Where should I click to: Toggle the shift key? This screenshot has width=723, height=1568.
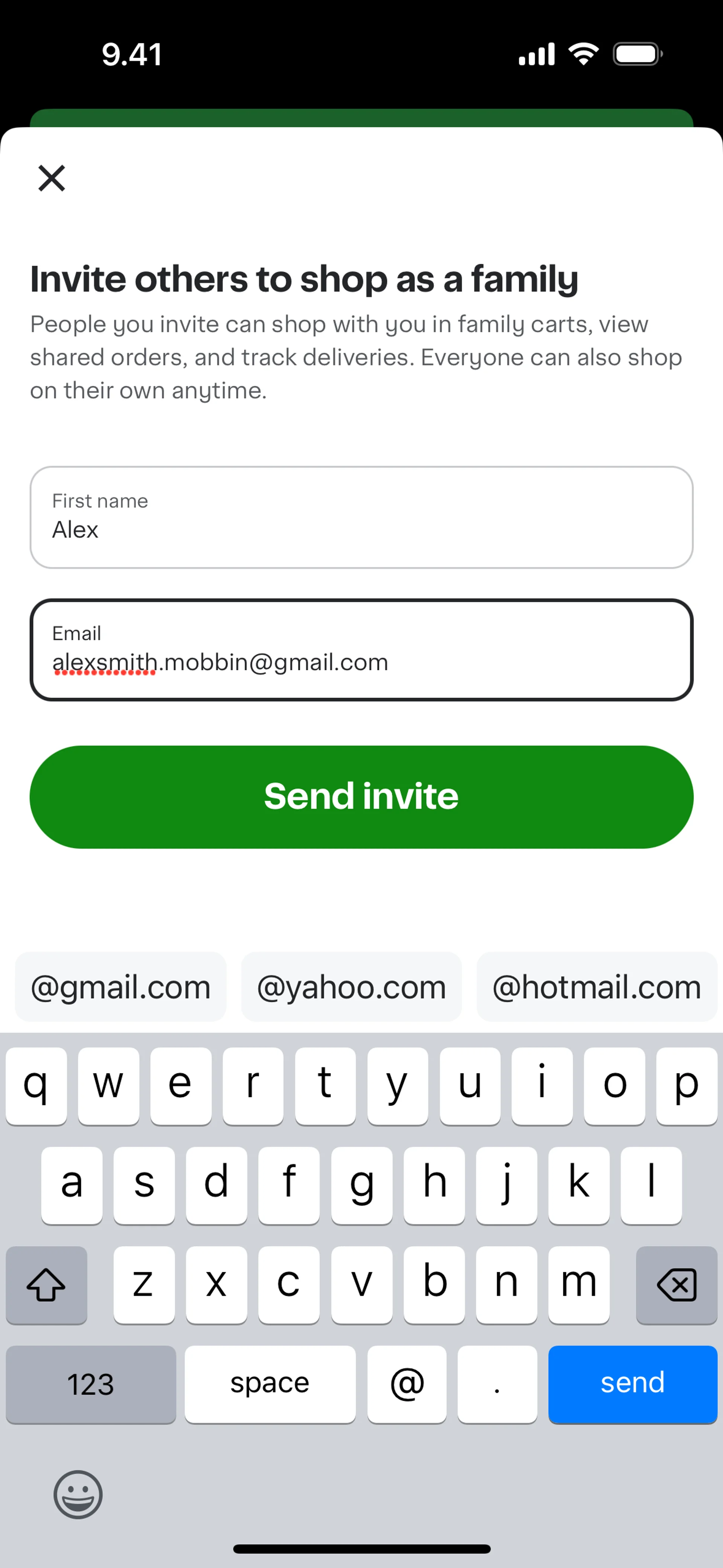click(46, 1284)
